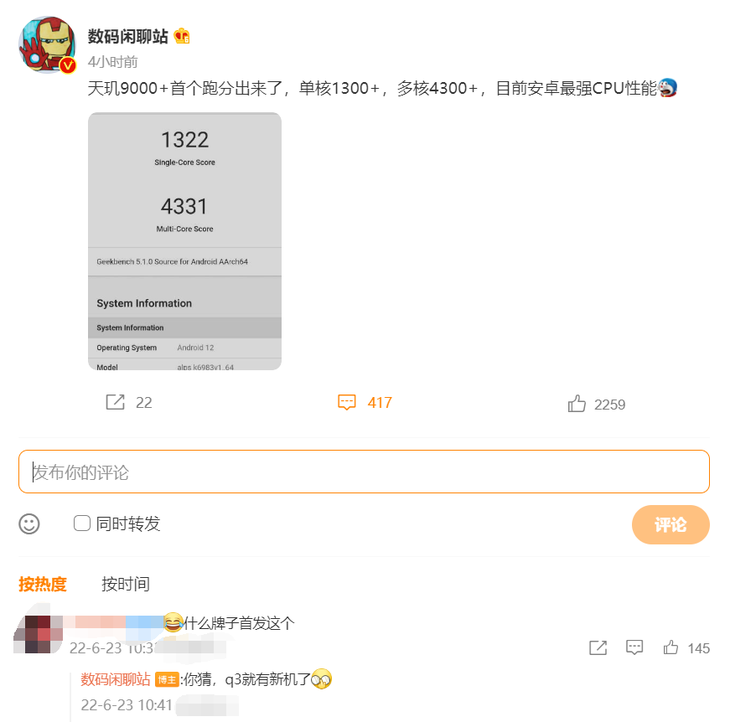Open the Geekbench score image

click(x=185, y=241)
